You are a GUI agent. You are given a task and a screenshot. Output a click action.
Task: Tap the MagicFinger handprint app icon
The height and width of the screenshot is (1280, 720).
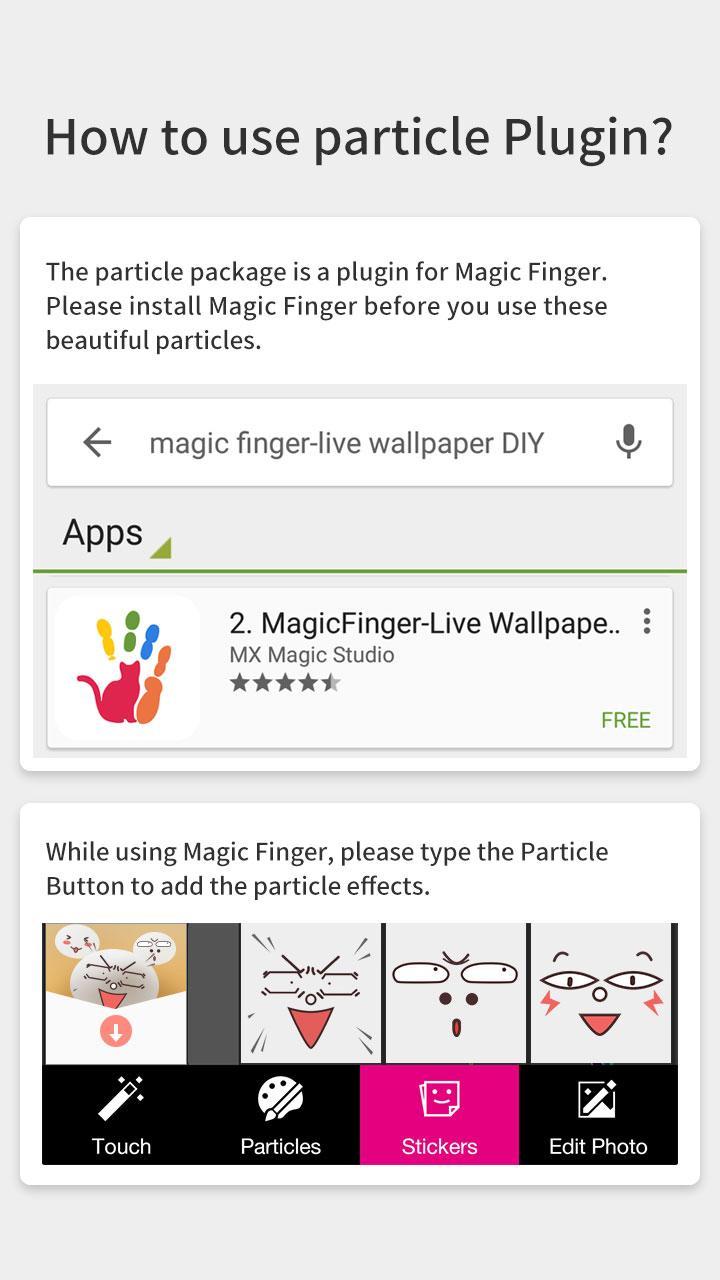tap(126, 667)
